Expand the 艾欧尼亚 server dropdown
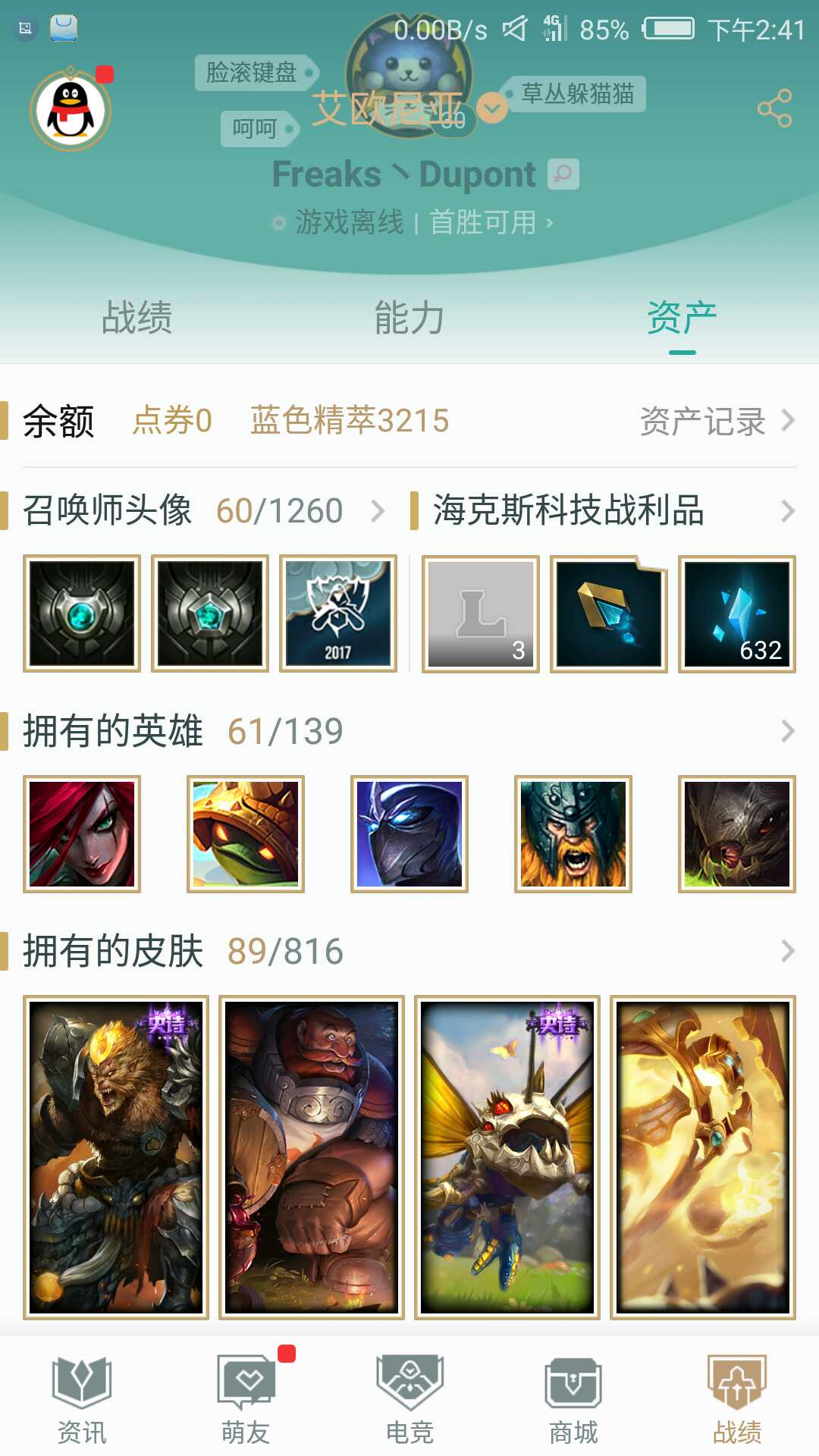The height and width of the screenshot is (1456, 819). pyautogui.click(x=492, y=108)
